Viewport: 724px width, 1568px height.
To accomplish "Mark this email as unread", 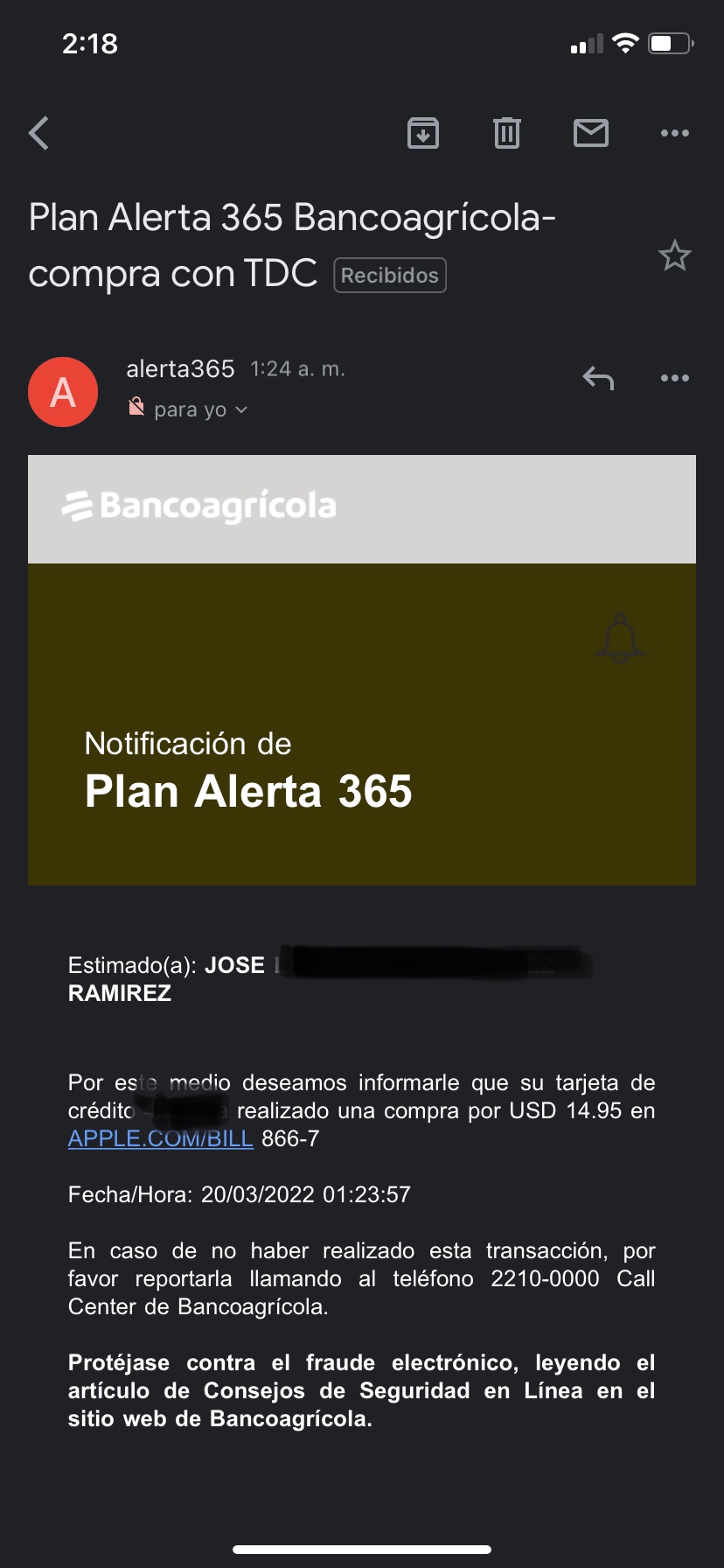I will [x=591, y=133].
